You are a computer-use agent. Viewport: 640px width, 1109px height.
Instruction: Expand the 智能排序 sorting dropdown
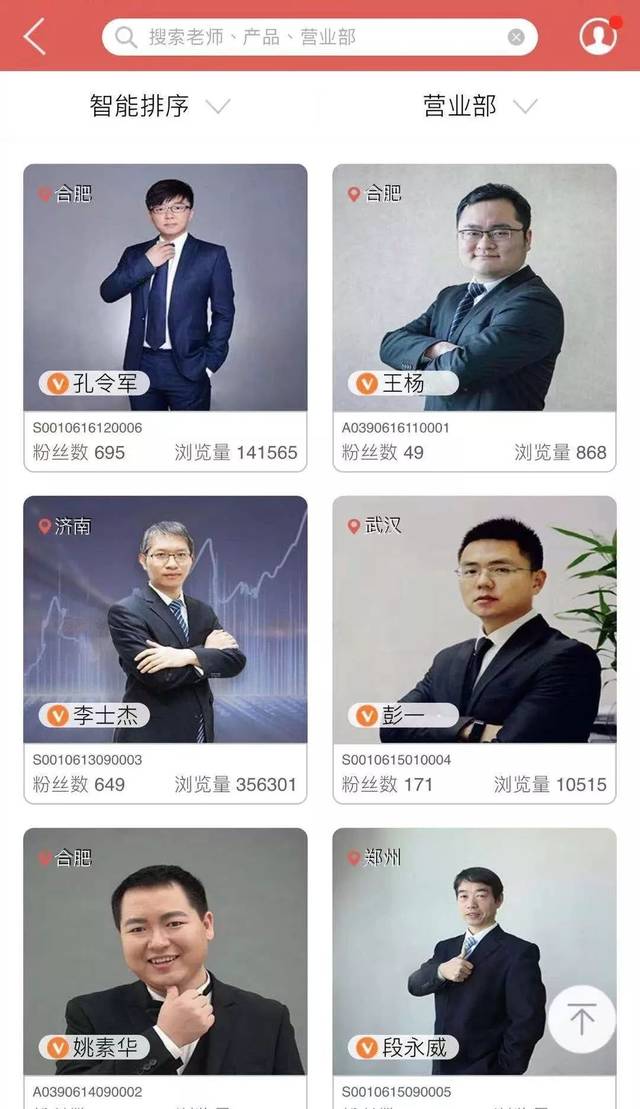160,106
